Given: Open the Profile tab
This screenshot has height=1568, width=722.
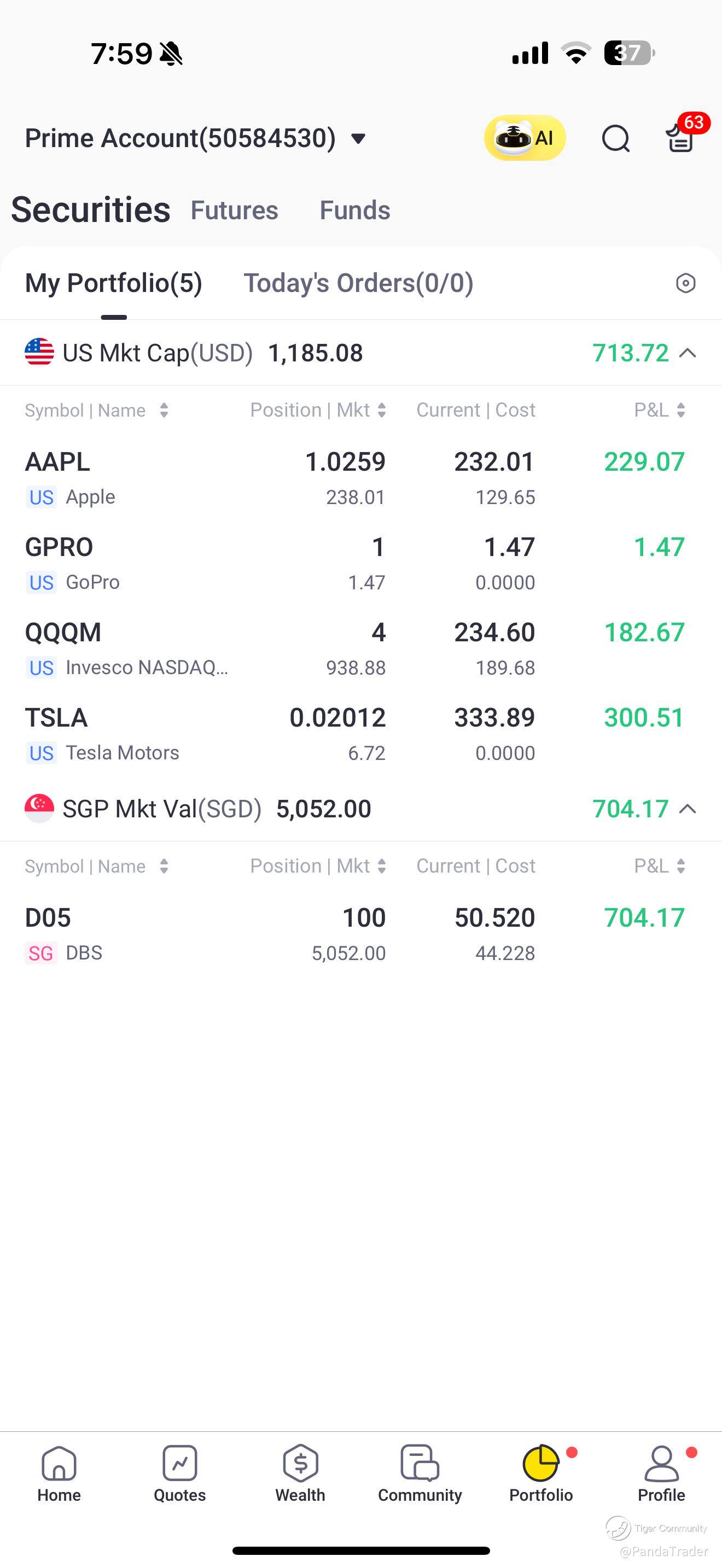Looking at the screenshot, I should [x=661, y=1473].
